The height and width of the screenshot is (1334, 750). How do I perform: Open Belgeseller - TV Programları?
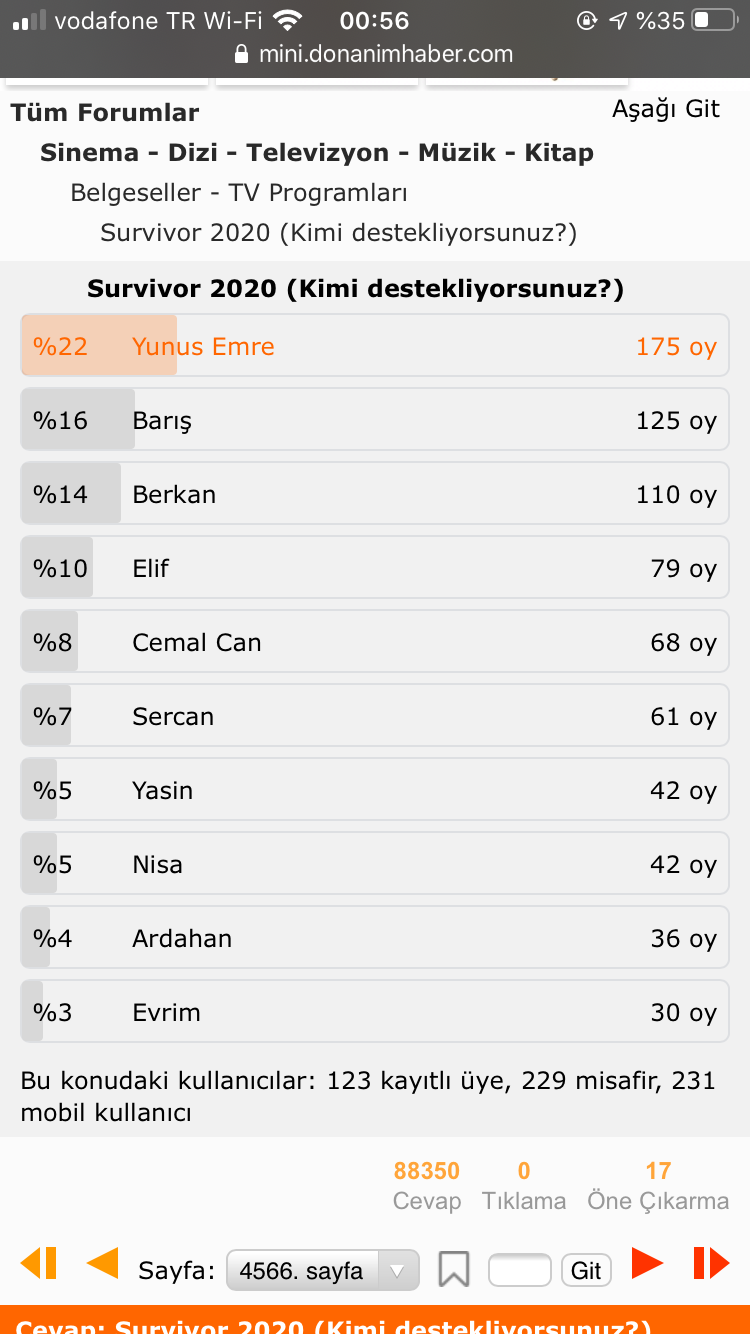239,193
